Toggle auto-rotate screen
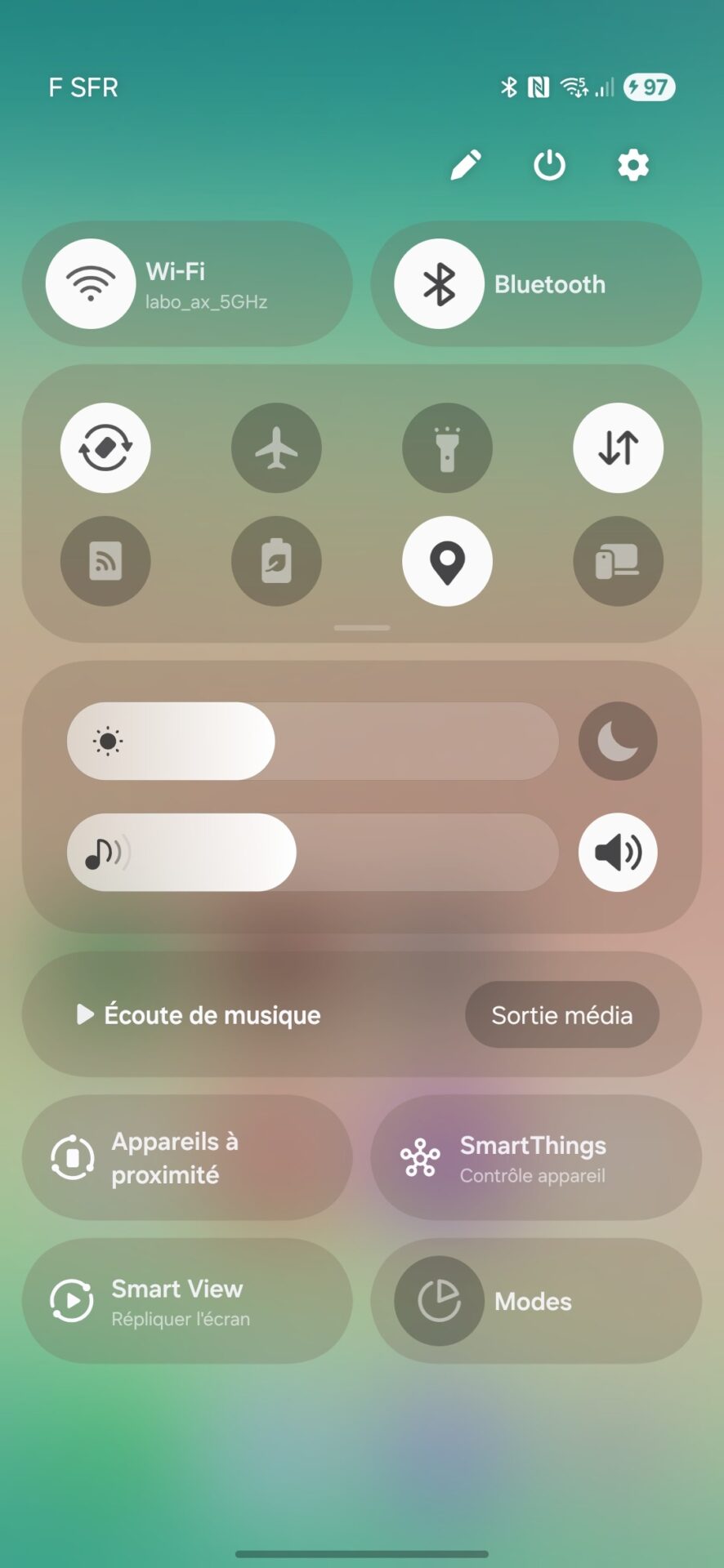Image resolution: width=724 pixels, height=1568 pixels. point(105,448)
